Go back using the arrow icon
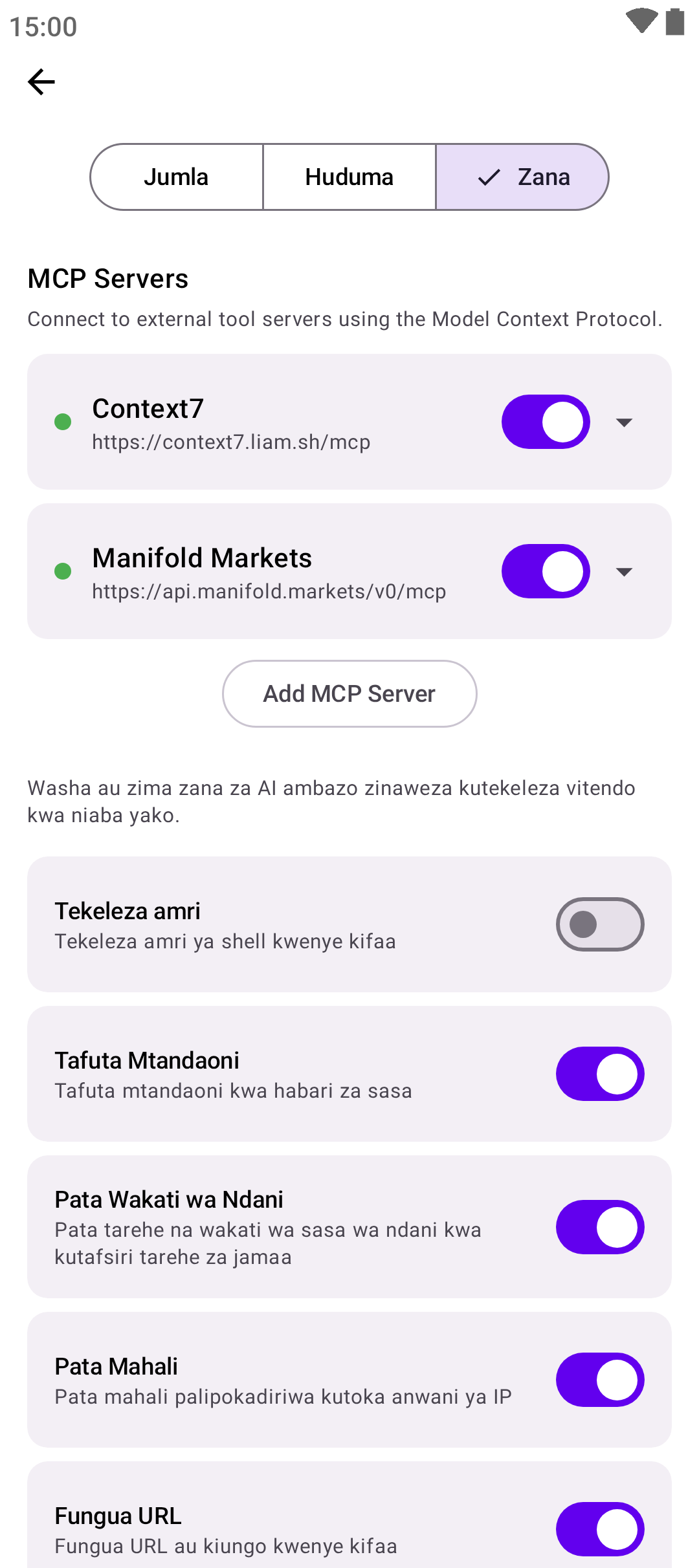 coord(41,82)
